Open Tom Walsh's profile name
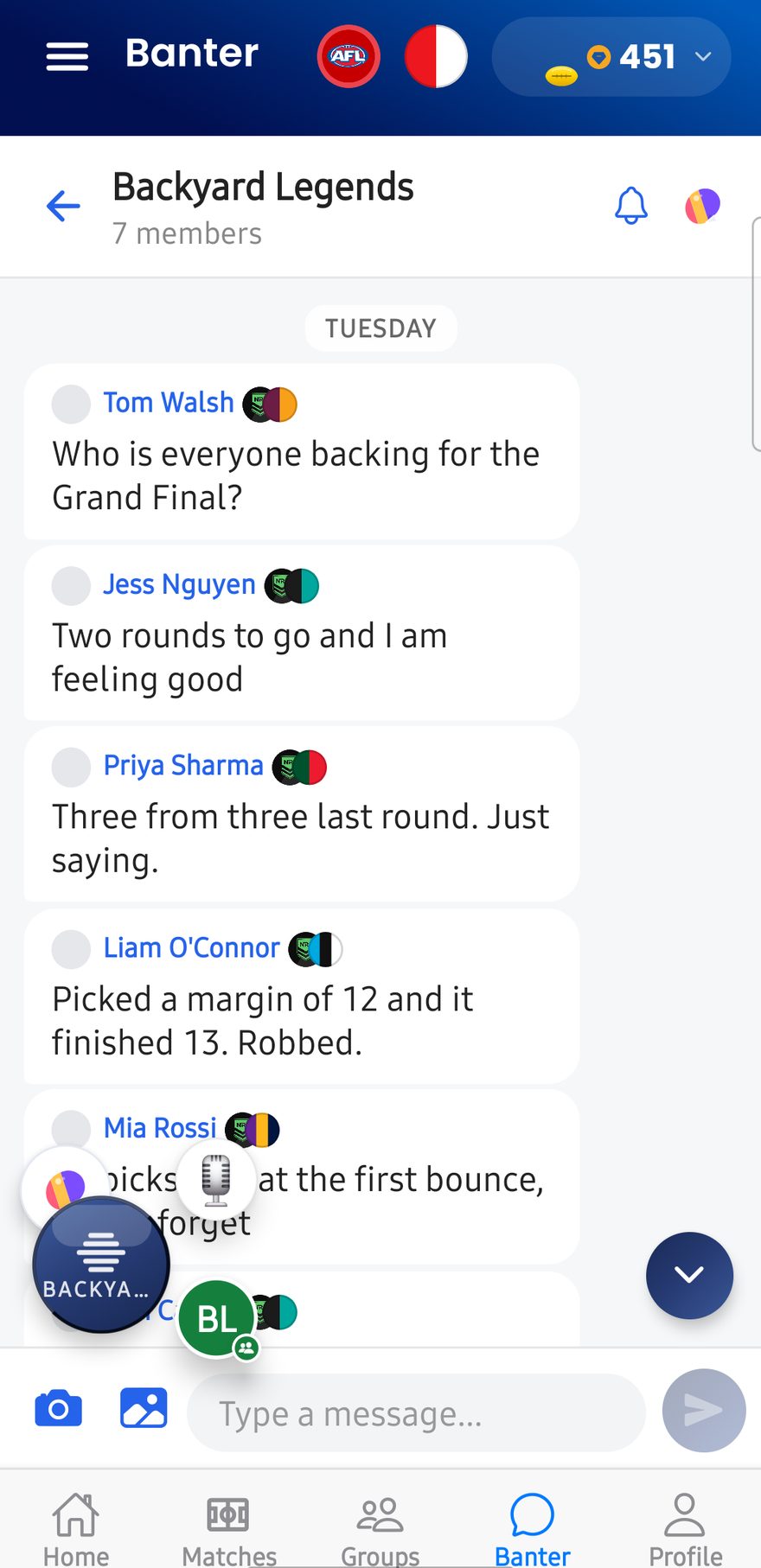Viewport: 761px width, 1568px height. pos(169,403)
